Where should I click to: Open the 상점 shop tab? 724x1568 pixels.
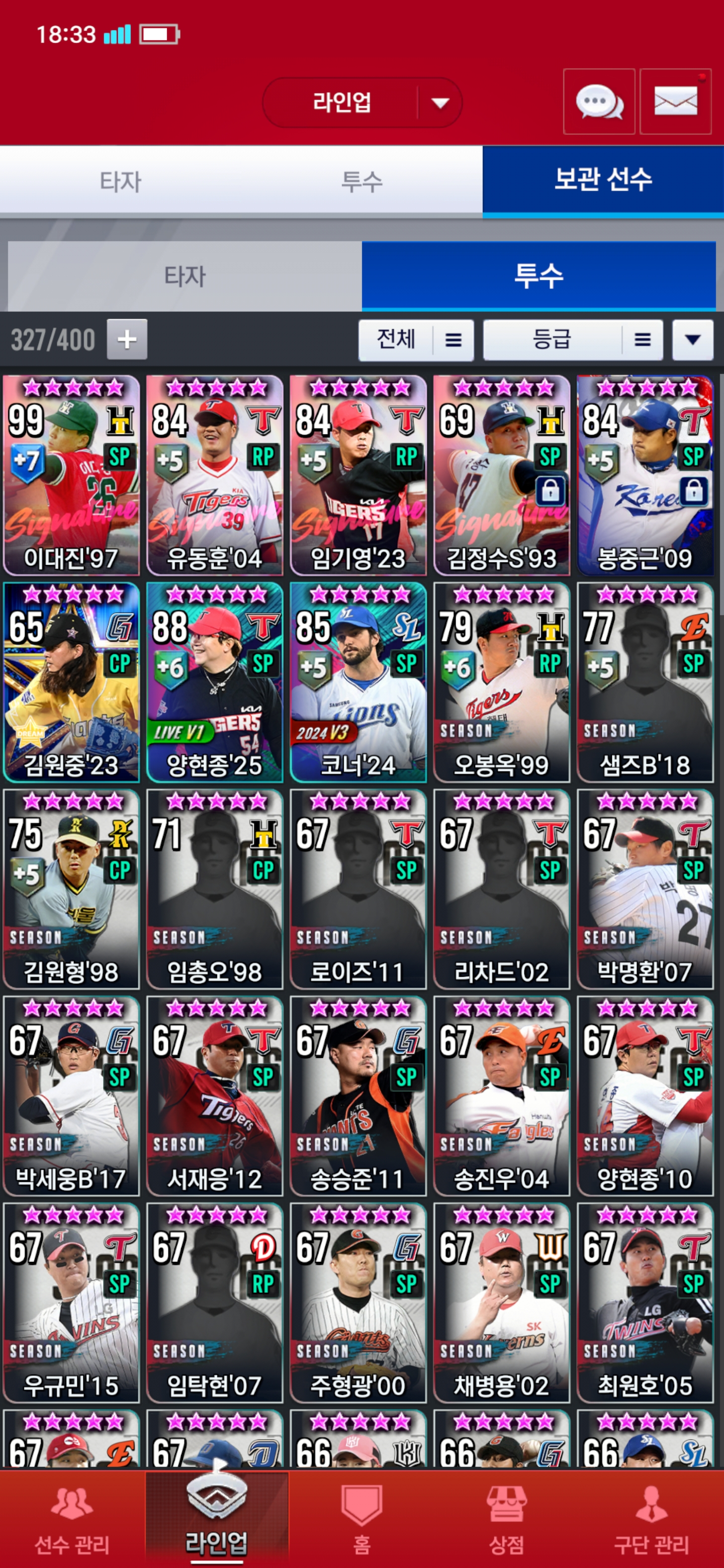506,1518
